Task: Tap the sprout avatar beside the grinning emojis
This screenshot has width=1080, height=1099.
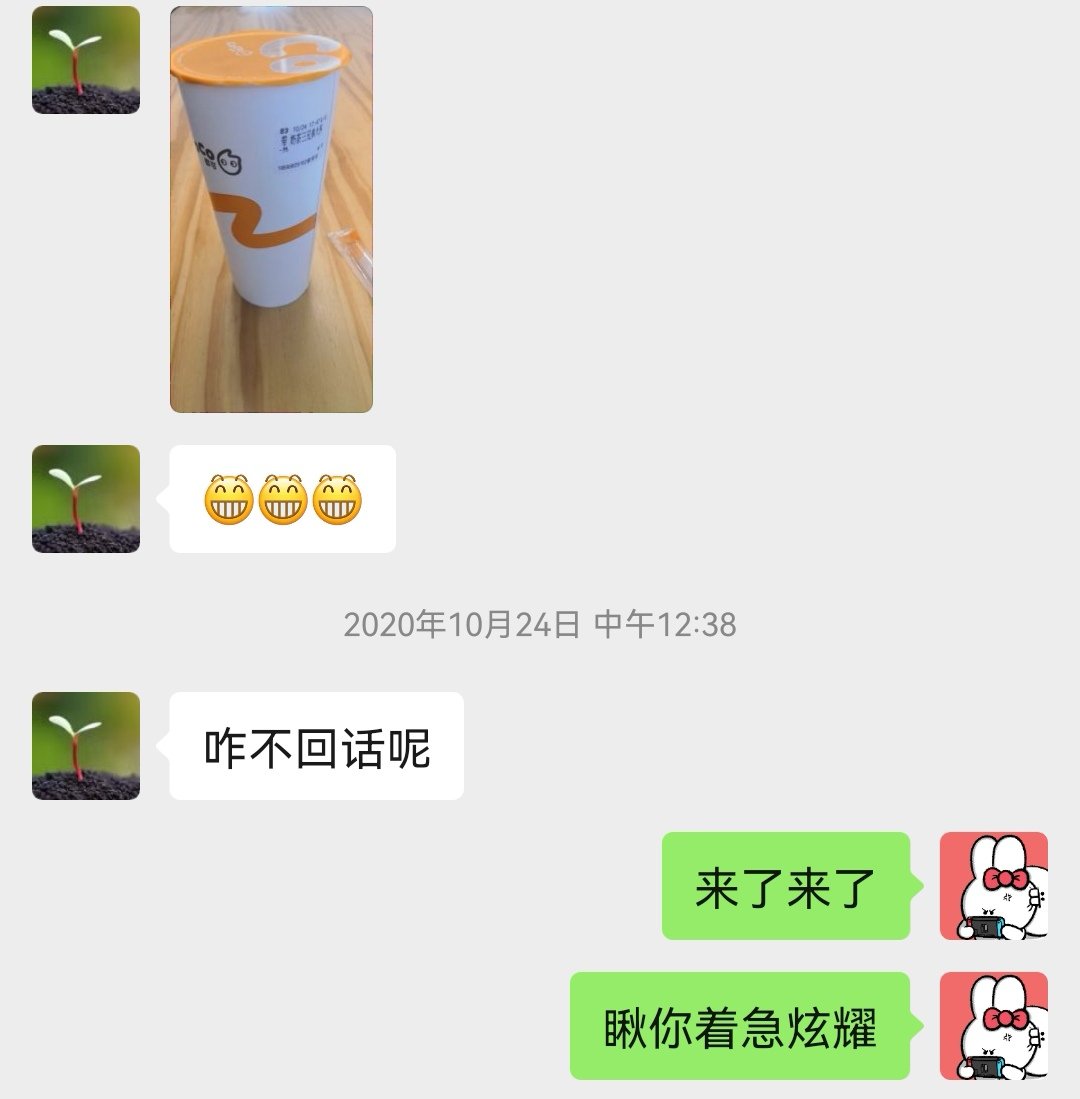Action: 86,499
